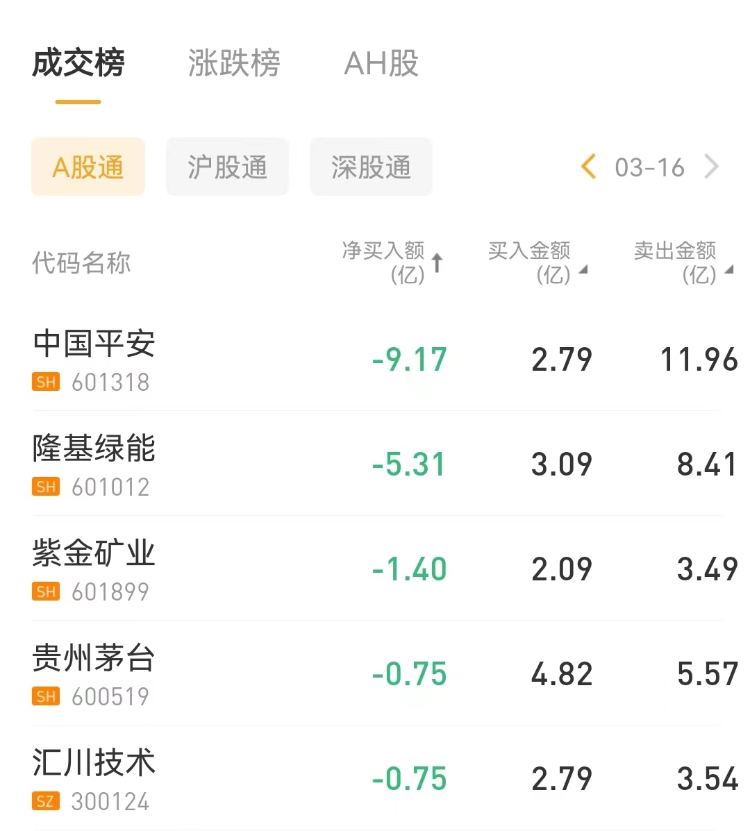
Task: View 紫金矿业 stock page
Action: pos(94,569)
